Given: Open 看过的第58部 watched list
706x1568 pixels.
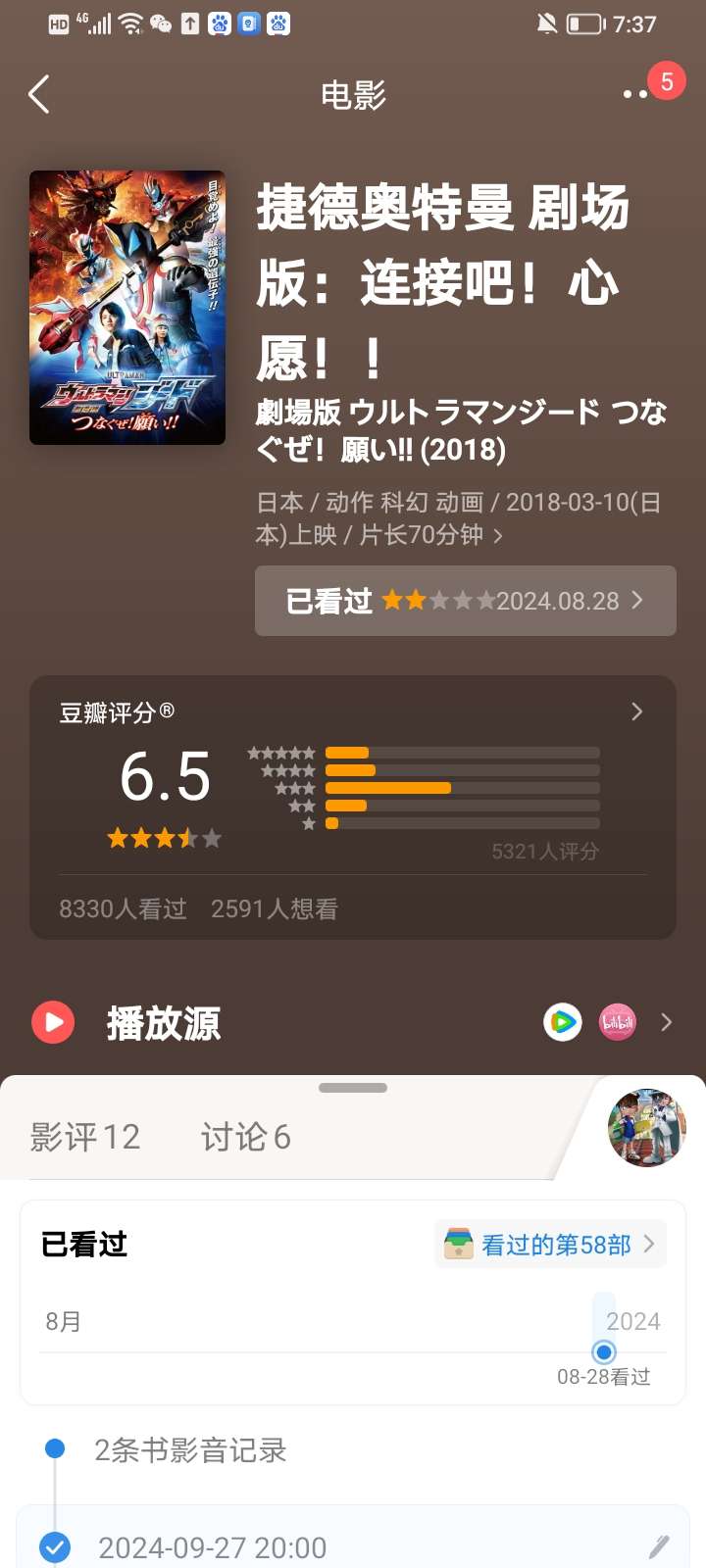Looking at the screenshot, I should click(550, 1245).
